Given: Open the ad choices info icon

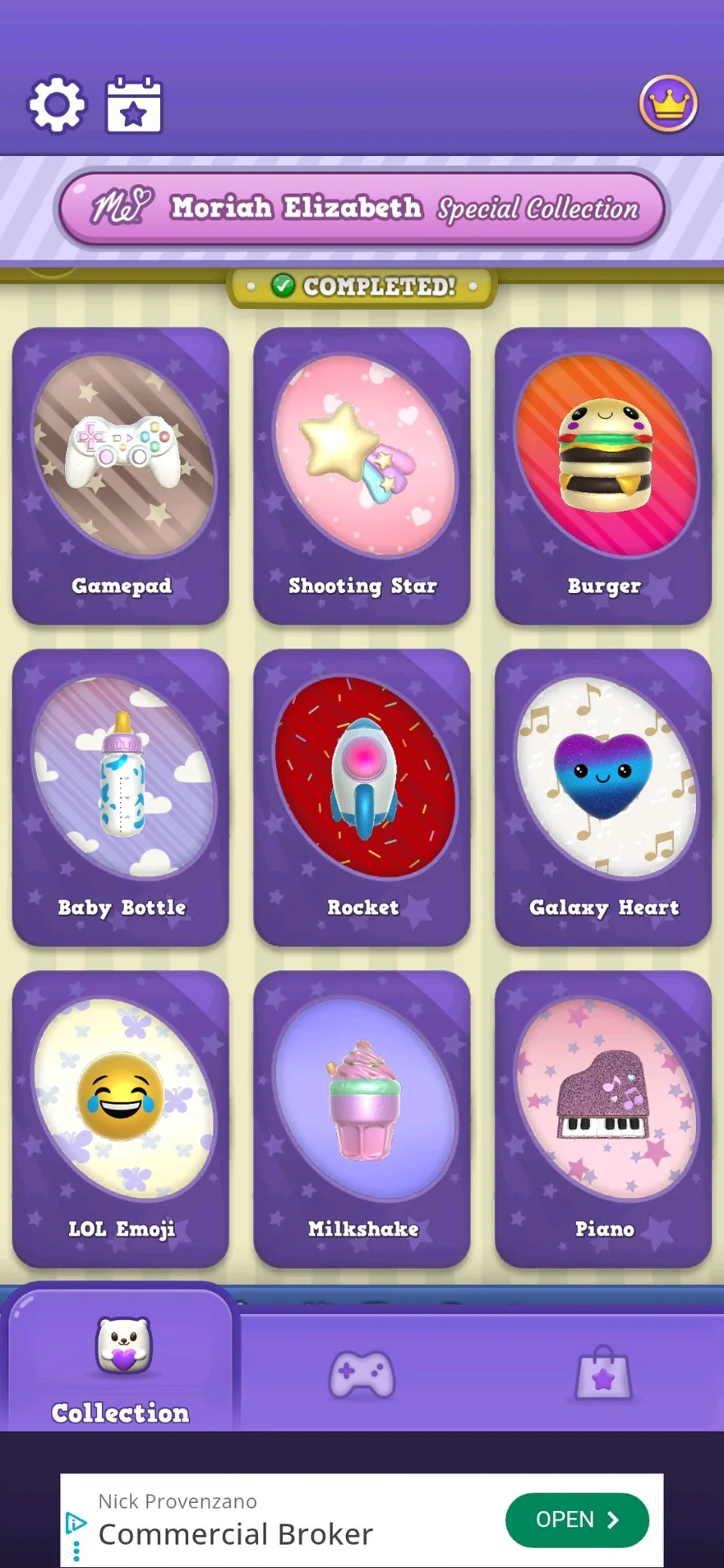Looking at the screenshot, I should 76,1523.
